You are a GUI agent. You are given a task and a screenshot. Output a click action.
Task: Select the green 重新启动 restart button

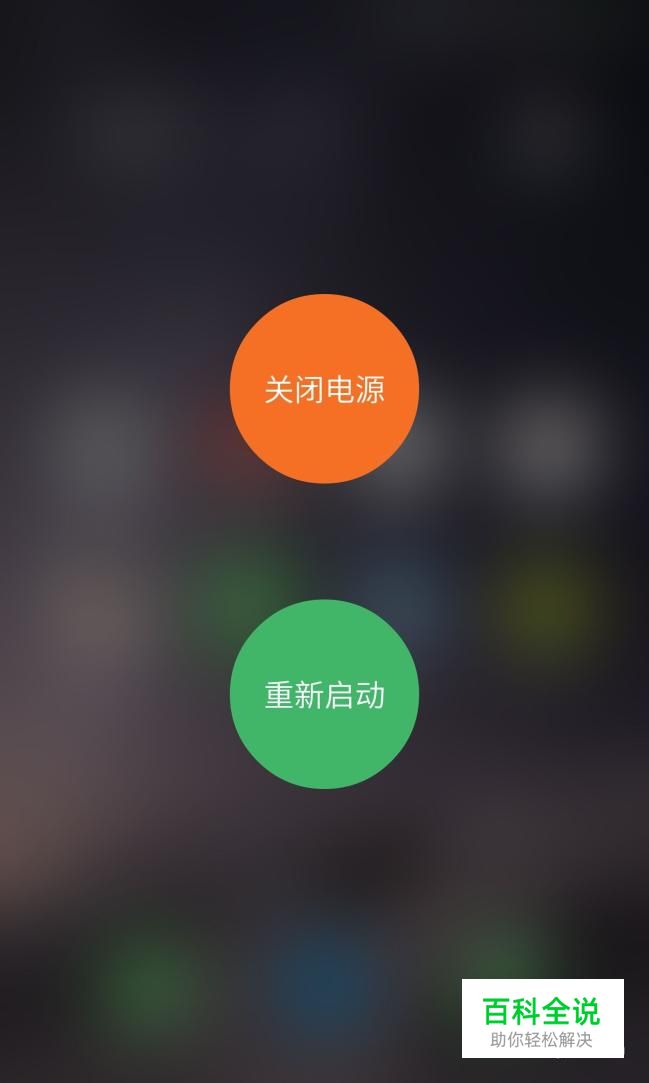(324, 694)
